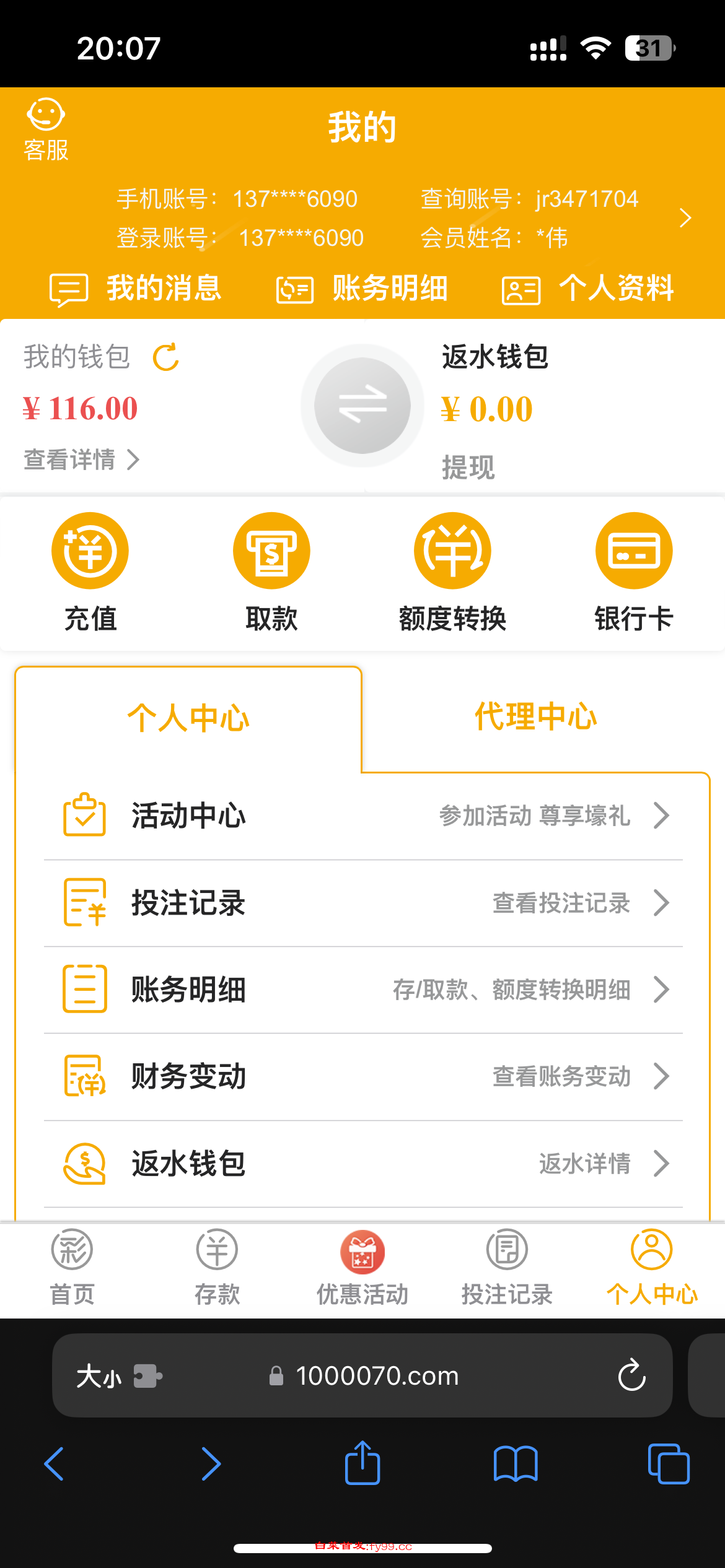The width and height of the screenshot is (725, 1568).
Task: Open 充值 recharge
Action: (90, 570)
